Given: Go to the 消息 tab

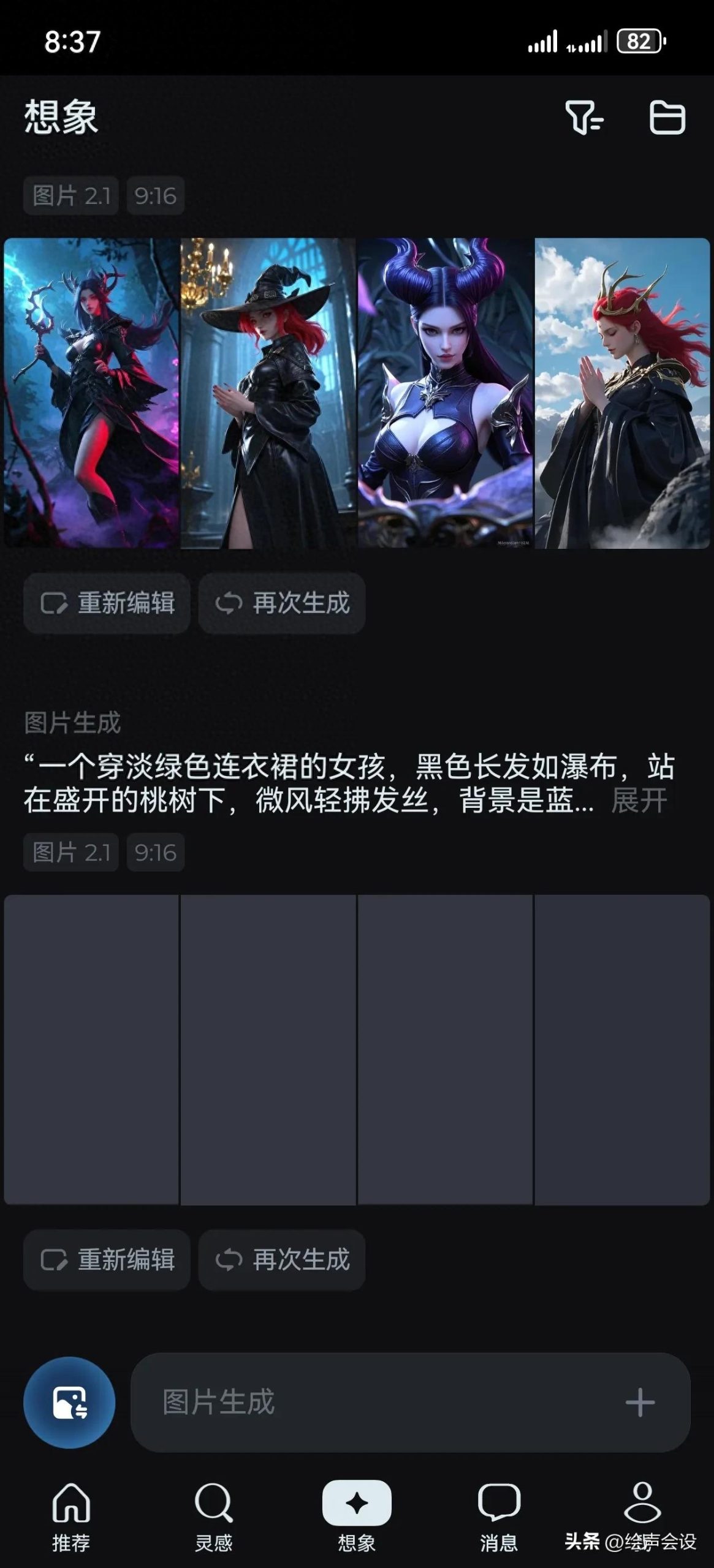Looking at the screenshot, I should click(x=499, y=1516).
